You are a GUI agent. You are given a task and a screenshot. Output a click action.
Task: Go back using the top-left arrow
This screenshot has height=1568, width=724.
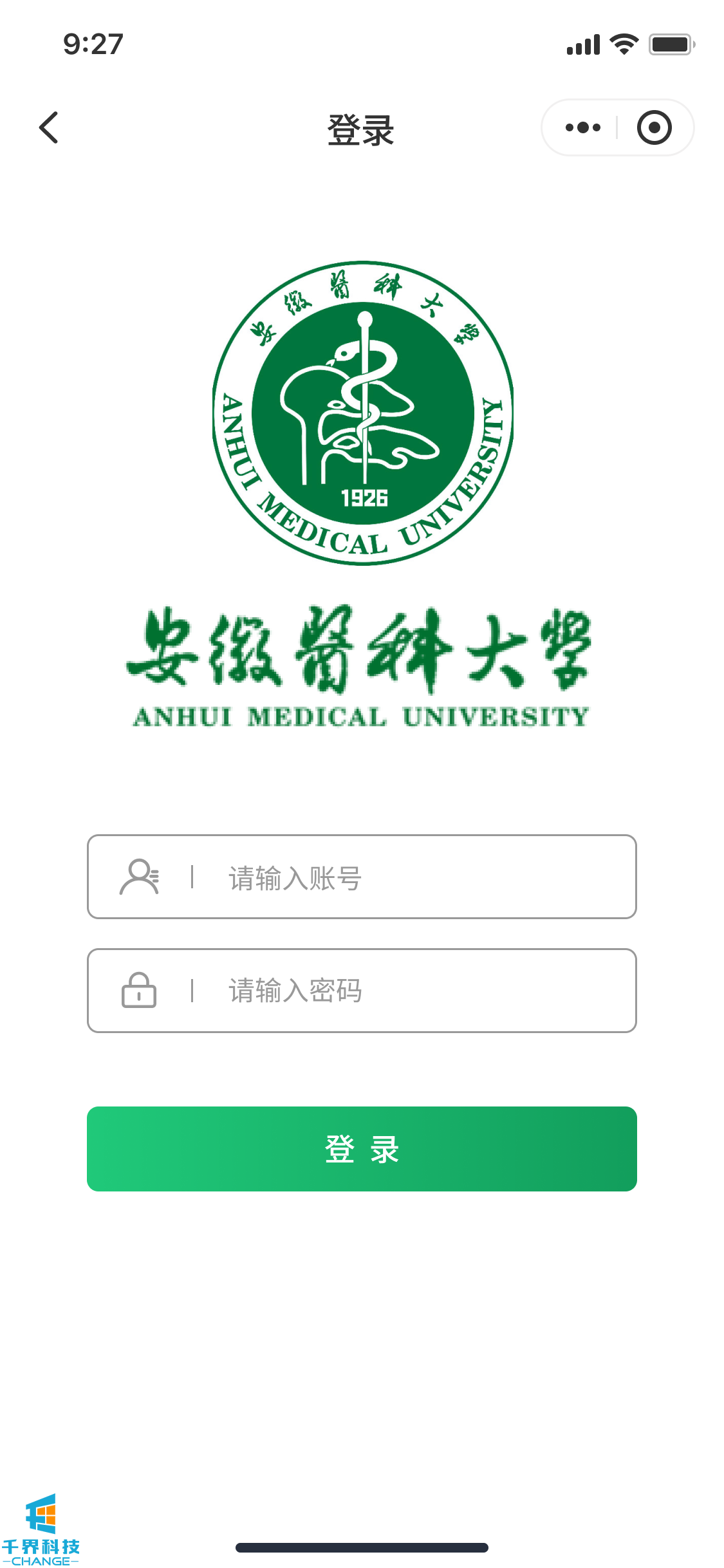tap(49, 127)
